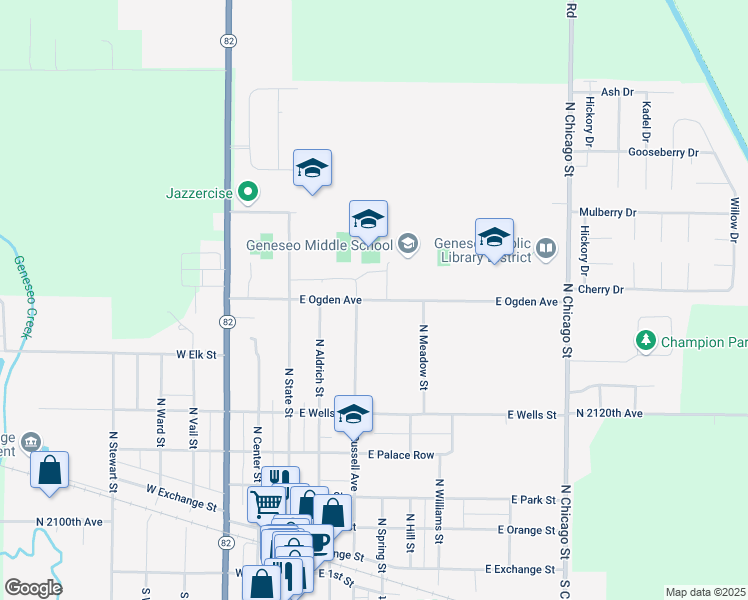Tap the fork-and-knife marker by N Center St
748x600 pixels.
(x=280, y=476)
